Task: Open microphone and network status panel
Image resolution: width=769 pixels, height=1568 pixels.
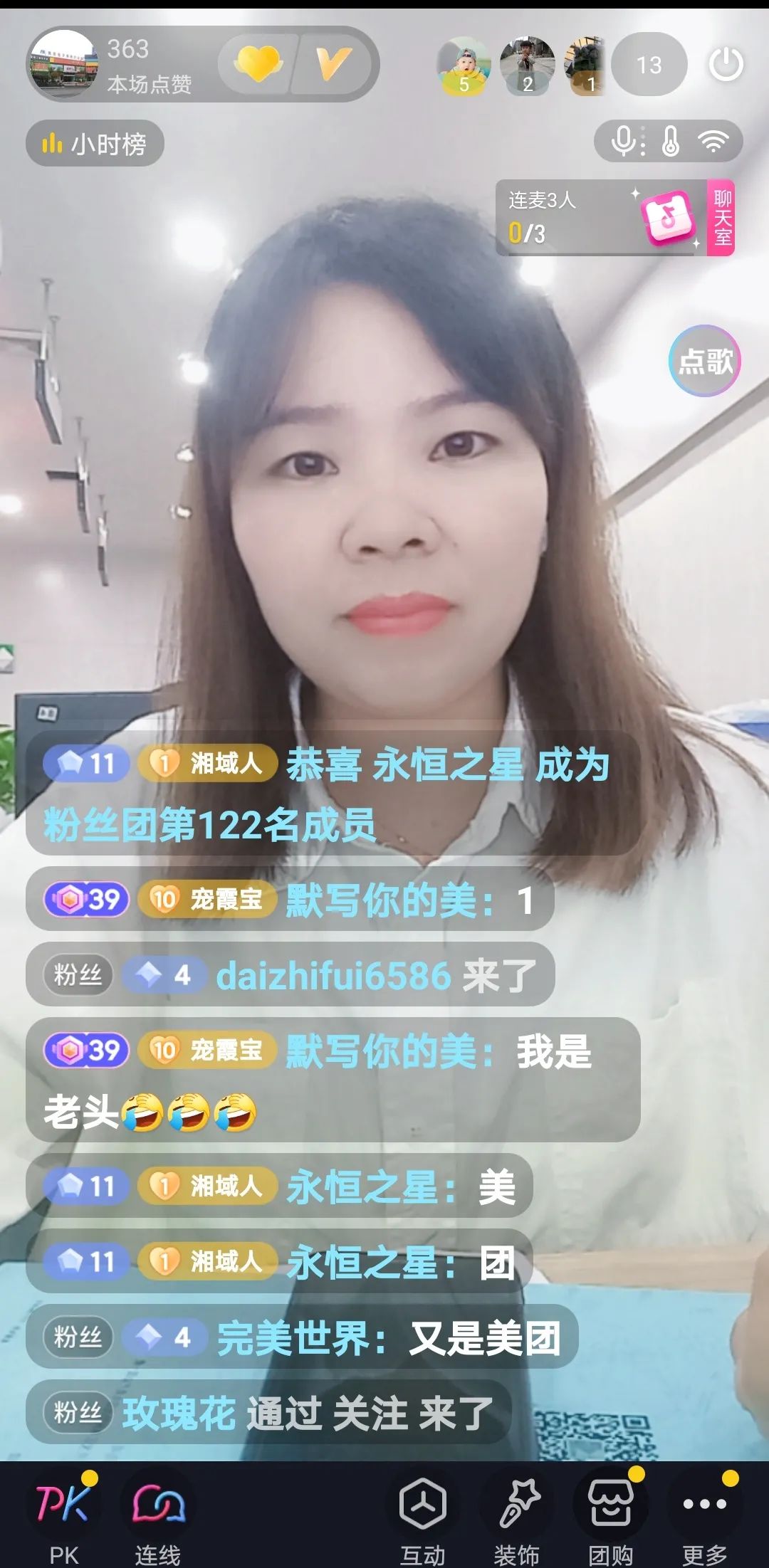Action: point(668,141)
